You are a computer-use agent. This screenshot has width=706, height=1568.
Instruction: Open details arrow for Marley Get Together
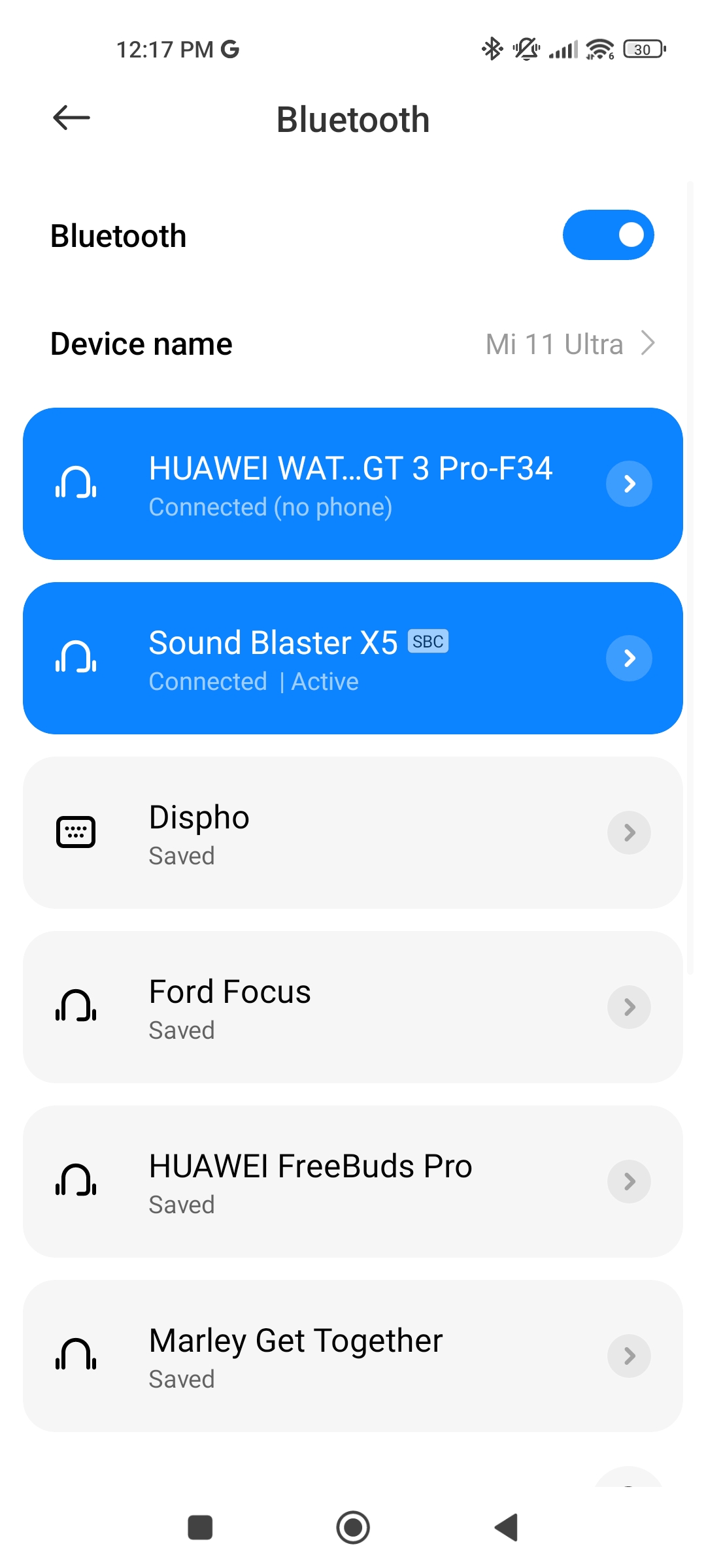click(629, 1356)
